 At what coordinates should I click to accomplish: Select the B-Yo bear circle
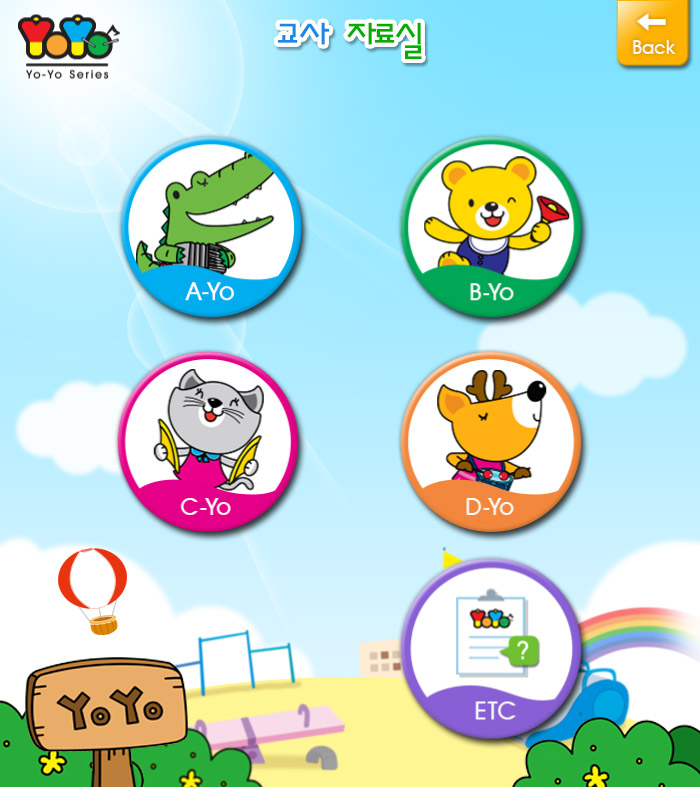point(491,229)
